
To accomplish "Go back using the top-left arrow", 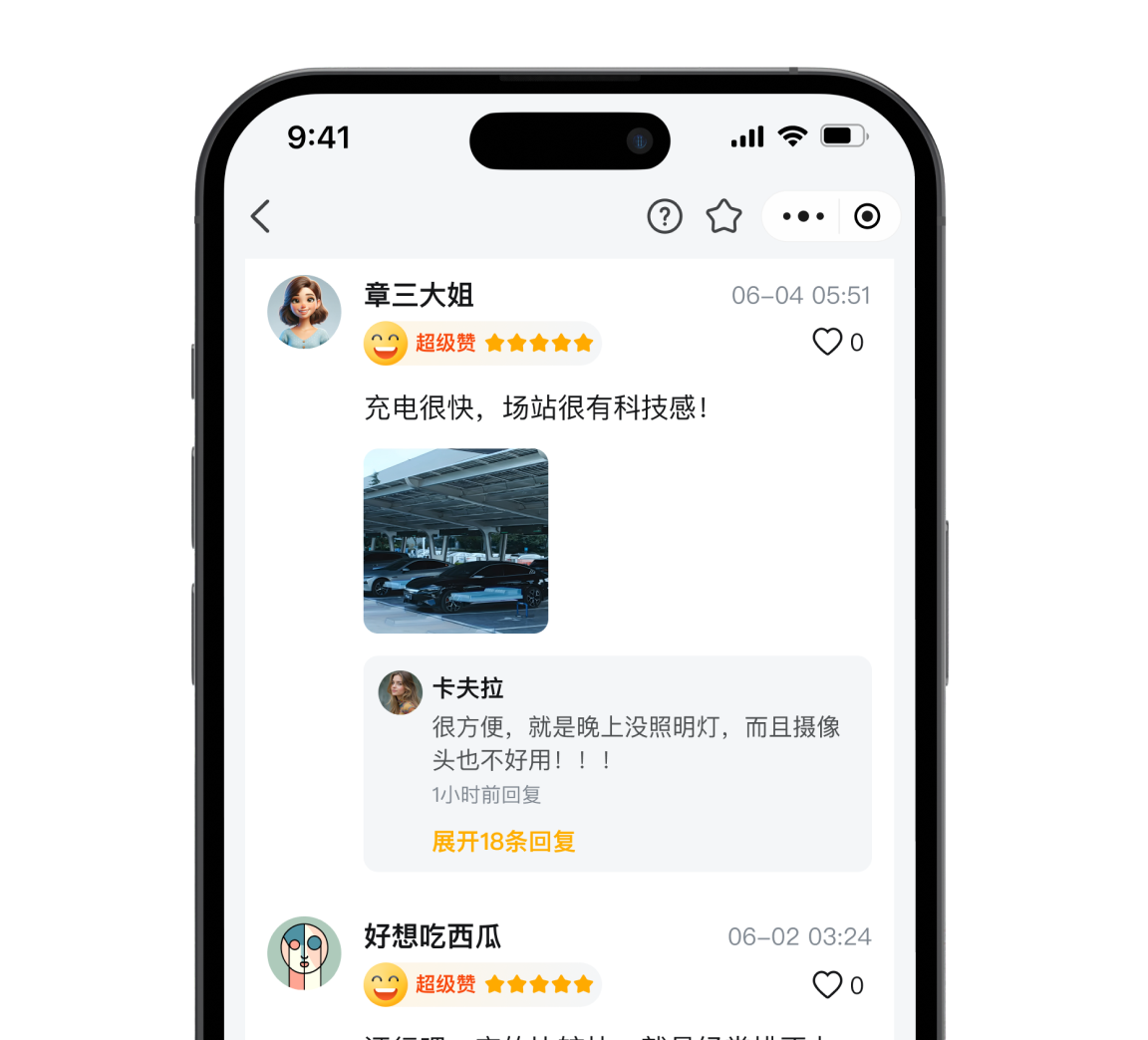I will [x=261, y=216].
